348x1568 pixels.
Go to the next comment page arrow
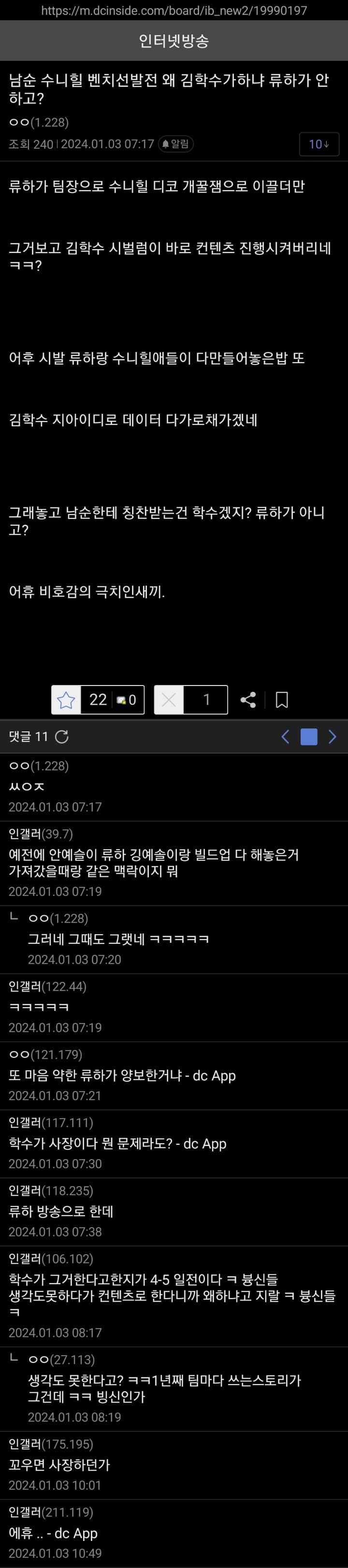coord(332,737)
